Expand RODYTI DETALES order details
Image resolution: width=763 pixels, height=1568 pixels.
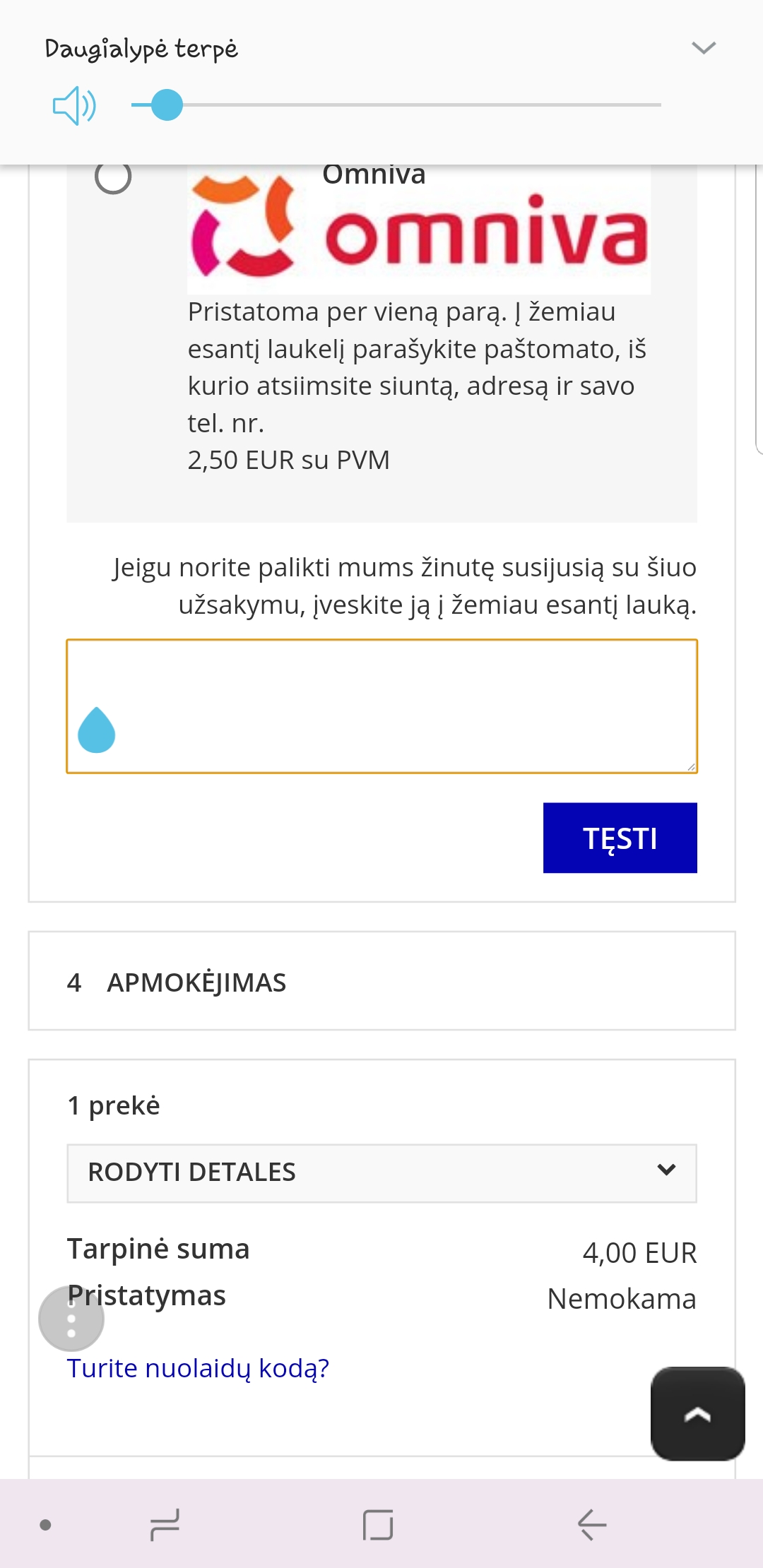[381, 1172]
